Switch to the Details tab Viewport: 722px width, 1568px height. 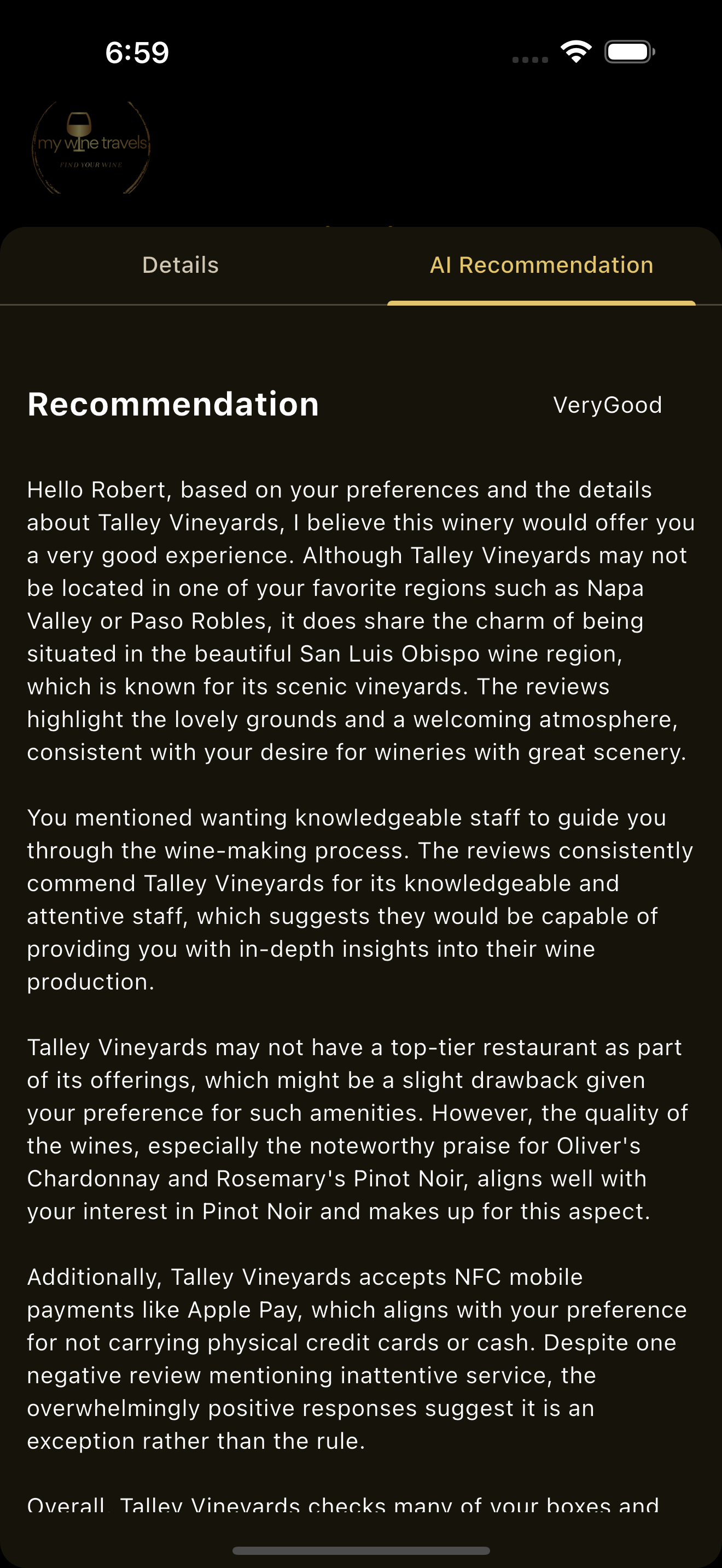(x=180, y=265)
